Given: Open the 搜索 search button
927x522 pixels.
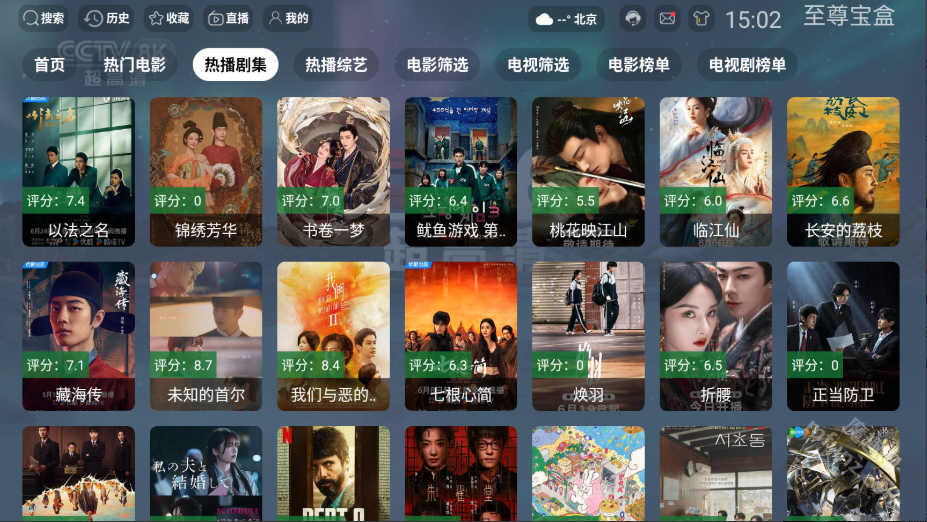Looking at the screenshot, I should pyautogui.click(x=43, y=18).
